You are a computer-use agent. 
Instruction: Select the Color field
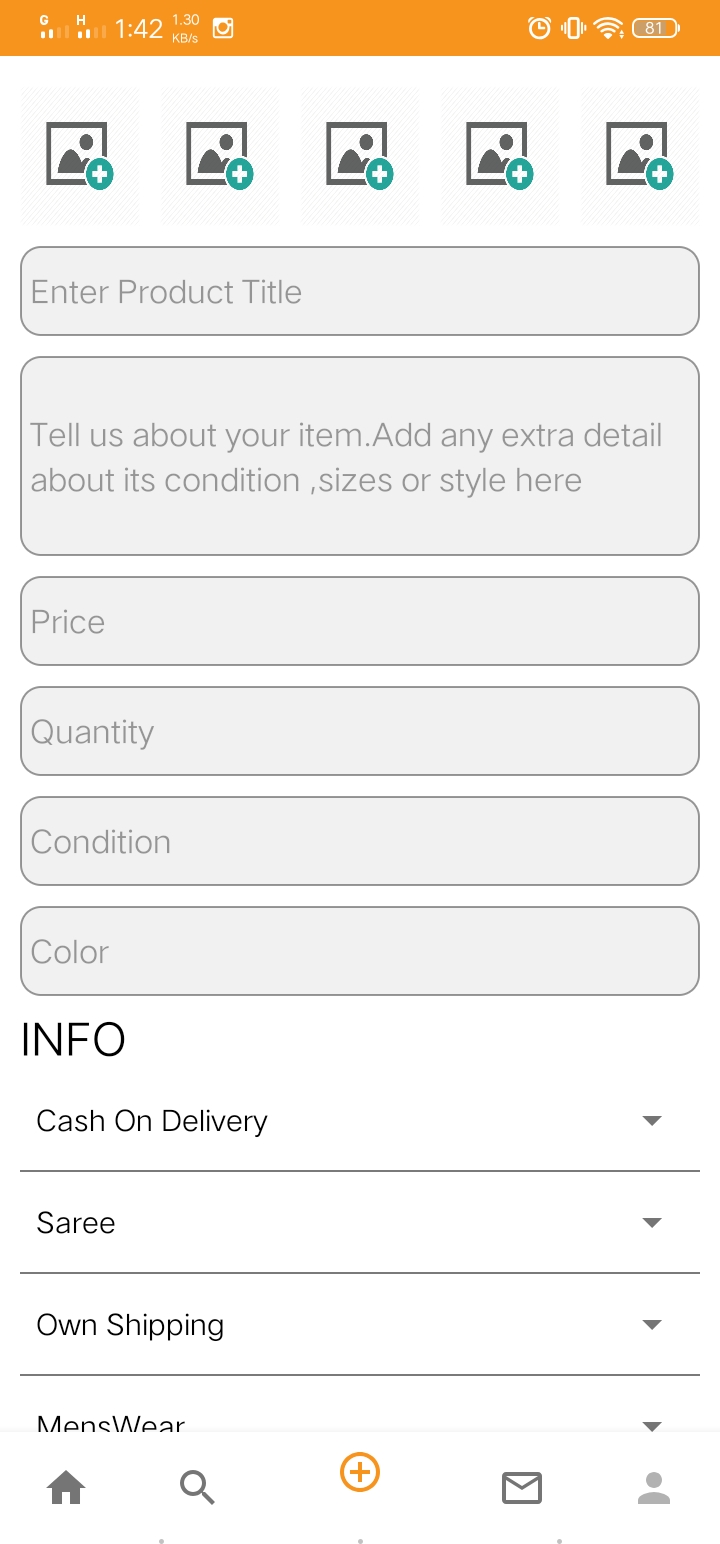click(360, 951)
